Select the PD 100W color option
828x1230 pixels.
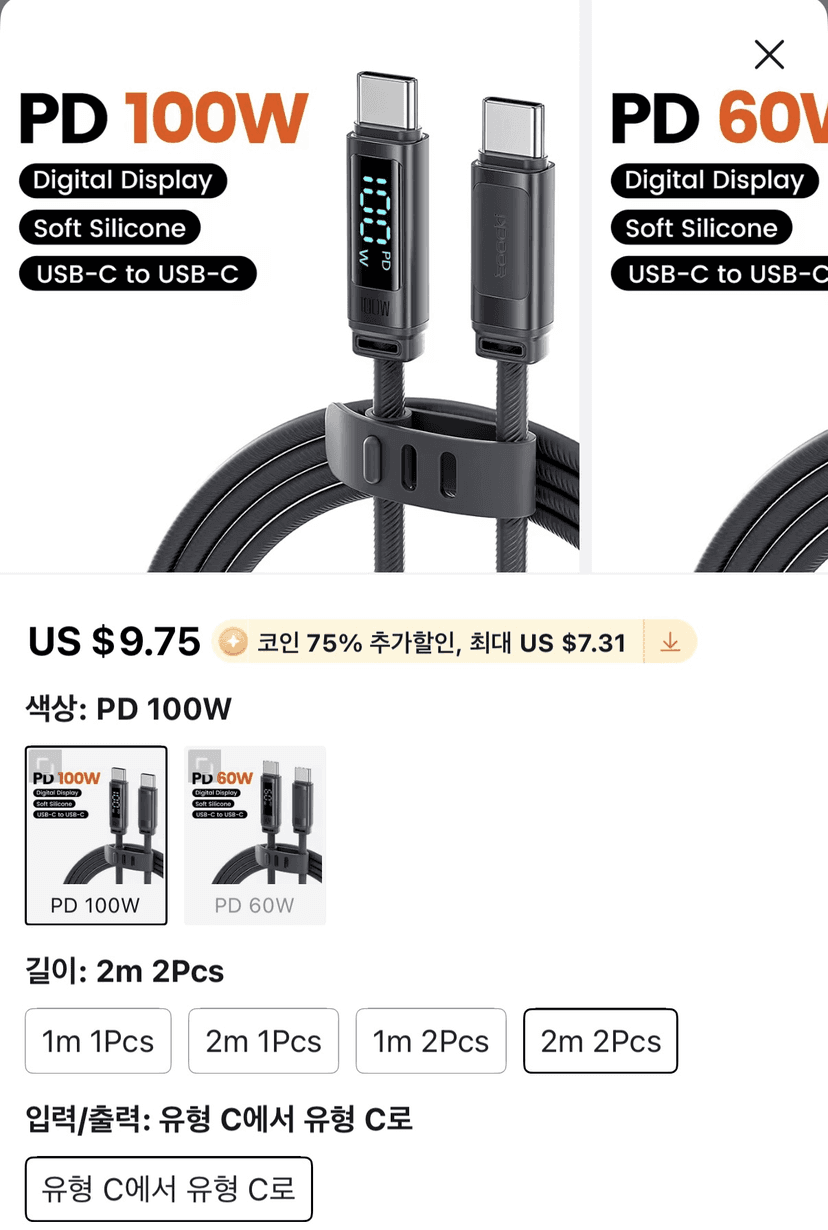96,835
